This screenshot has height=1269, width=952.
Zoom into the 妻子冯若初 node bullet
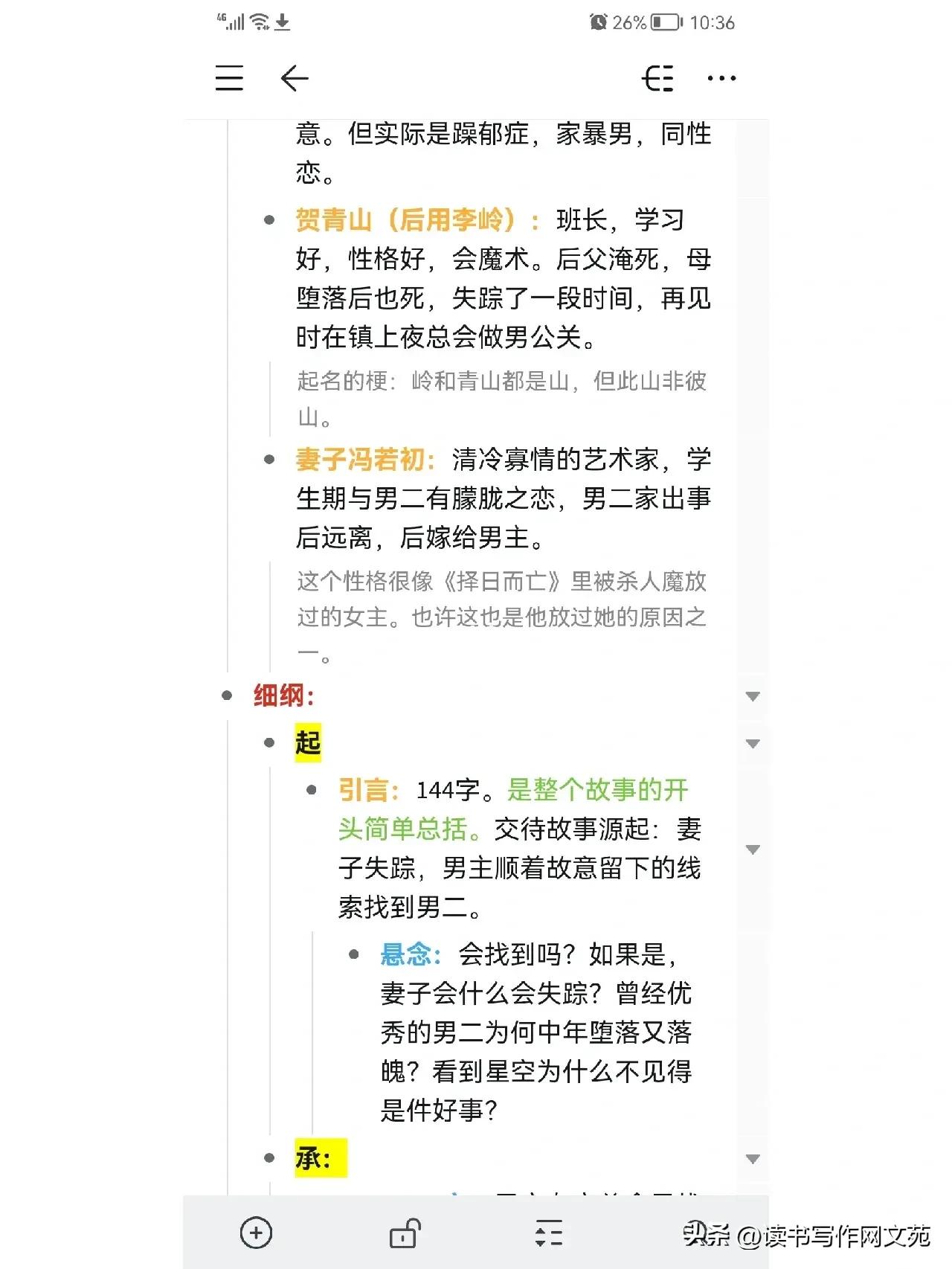tap(269, 459)
